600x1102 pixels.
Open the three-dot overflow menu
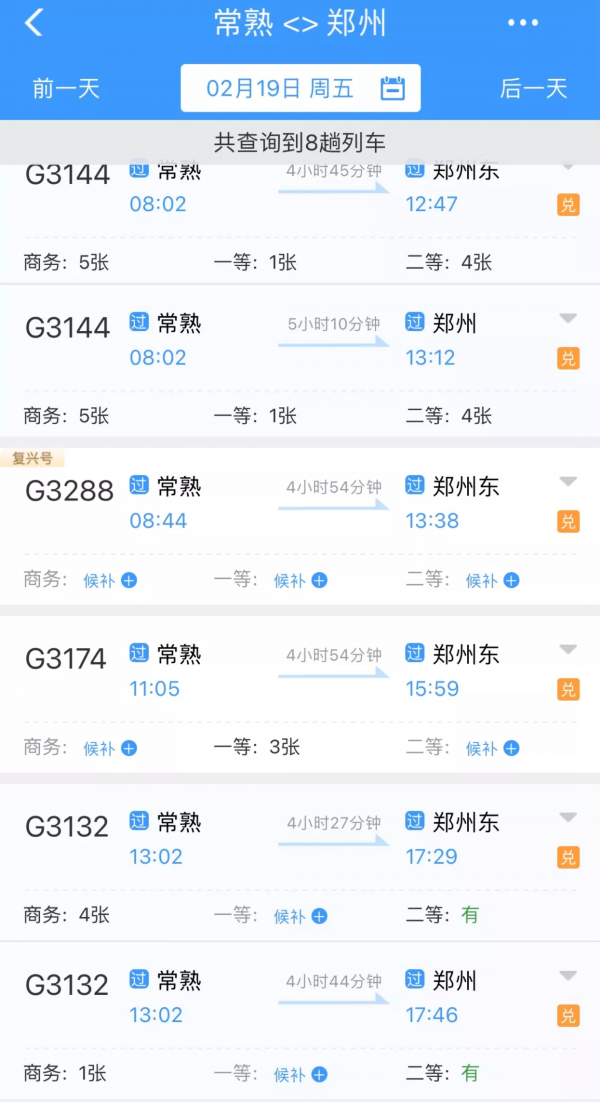[x=523, y=23]
